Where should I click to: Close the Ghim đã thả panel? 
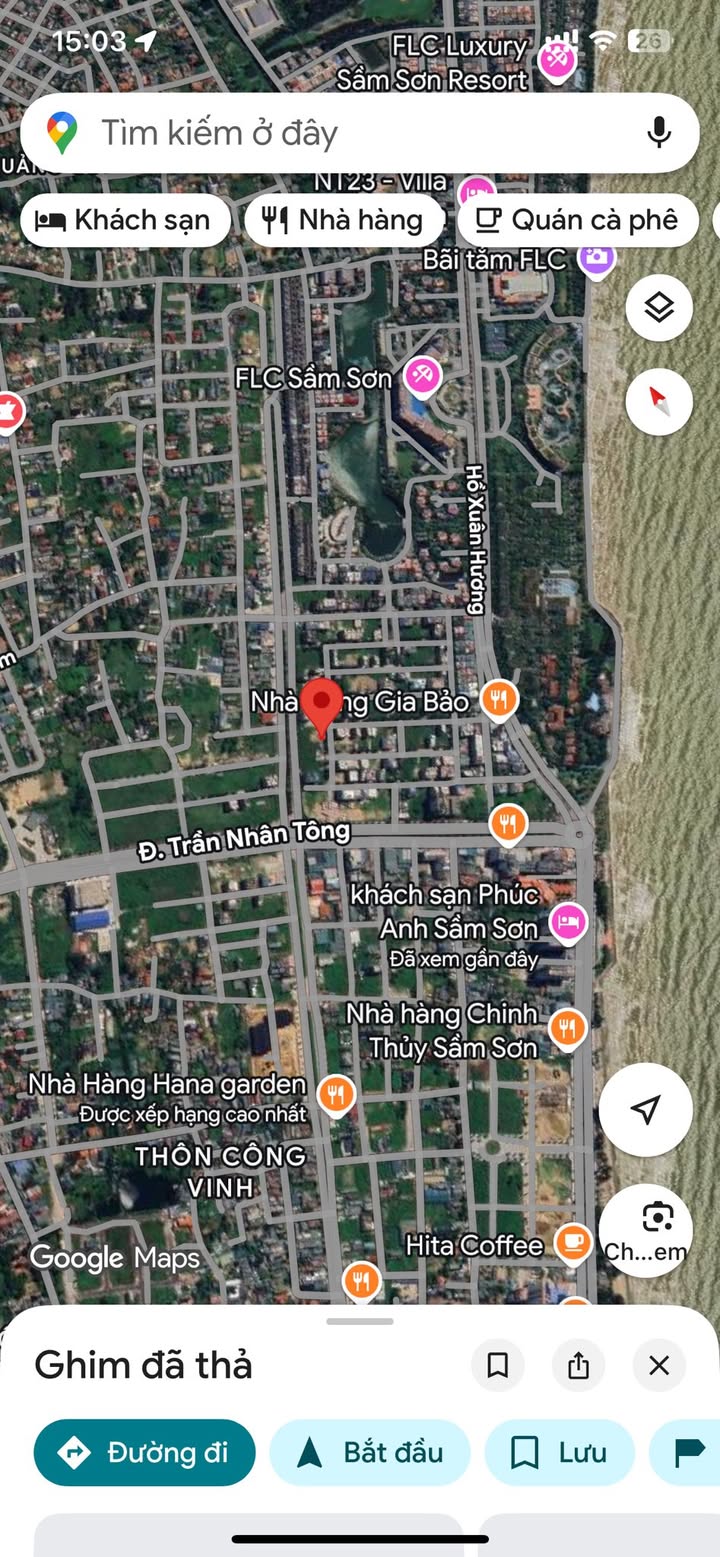[659, 1365]
